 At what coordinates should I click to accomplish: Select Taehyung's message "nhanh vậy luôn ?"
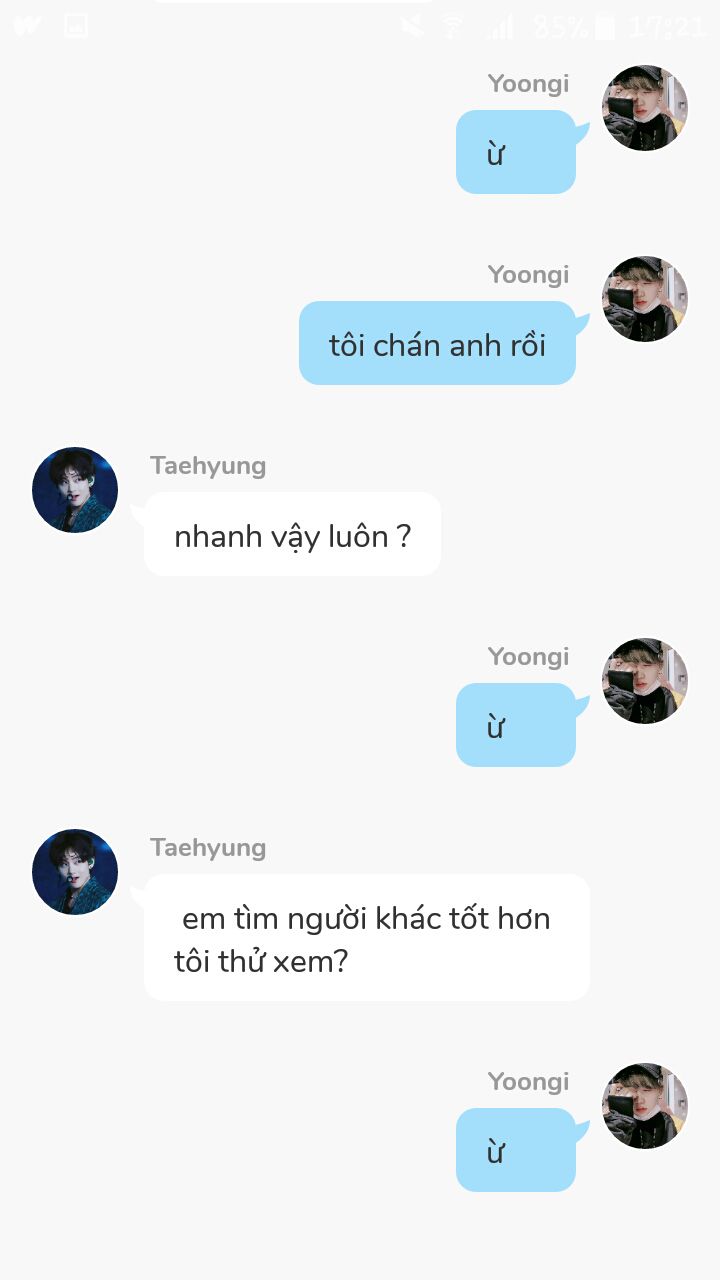coord(292,534)
